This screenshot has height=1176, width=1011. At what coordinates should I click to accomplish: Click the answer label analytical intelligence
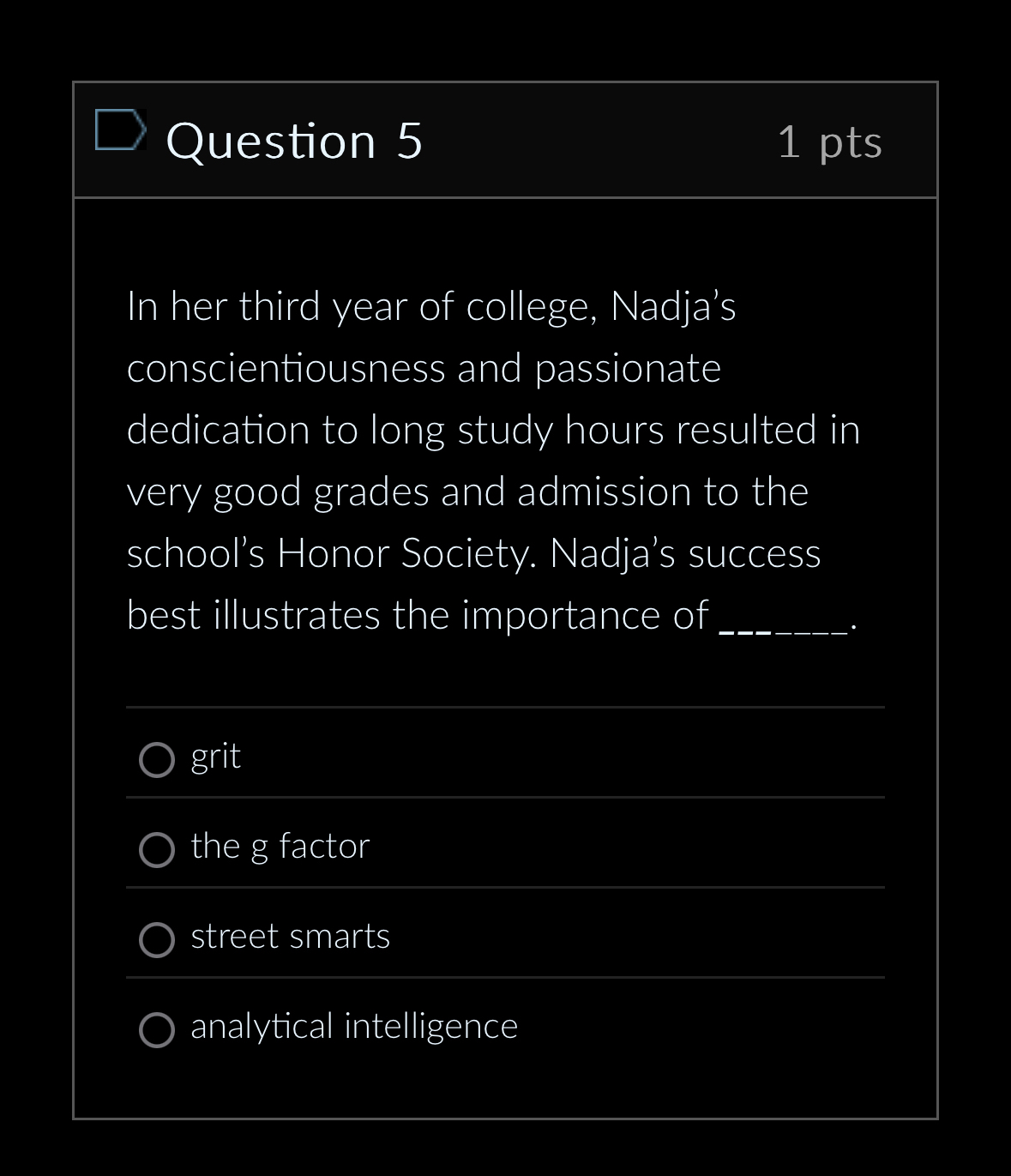click(x=354, y=1026)
